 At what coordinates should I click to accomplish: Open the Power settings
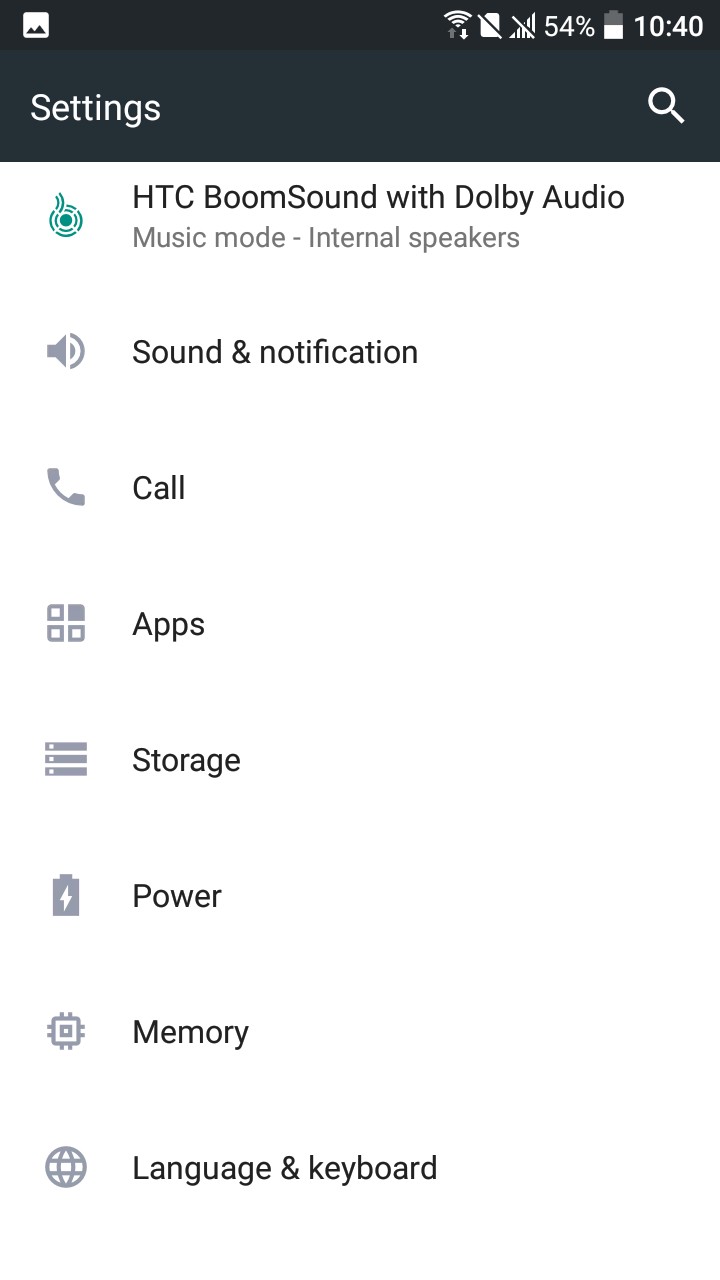[177, 896]
